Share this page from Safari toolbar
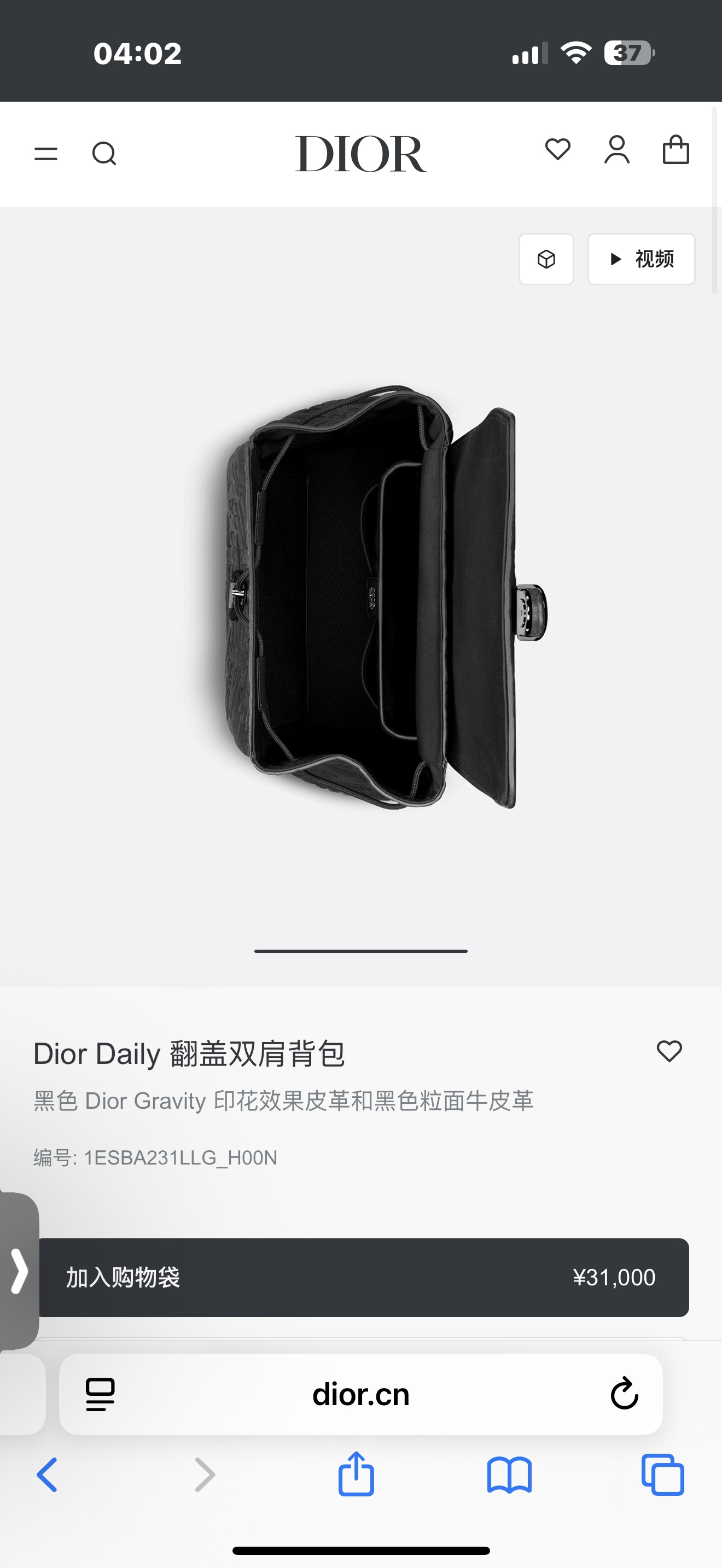 click(x=356, y=1473)
